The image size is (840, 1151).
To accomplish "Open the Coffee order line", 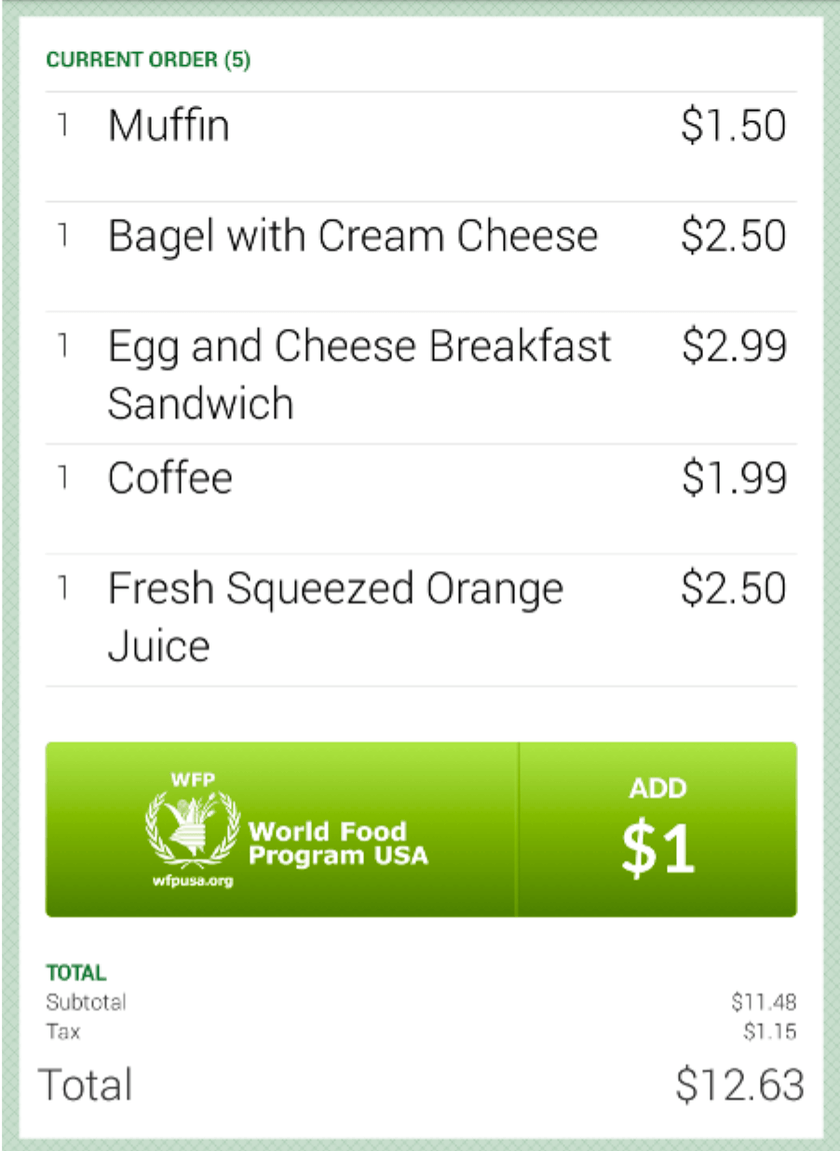I will tap(420, 498).
